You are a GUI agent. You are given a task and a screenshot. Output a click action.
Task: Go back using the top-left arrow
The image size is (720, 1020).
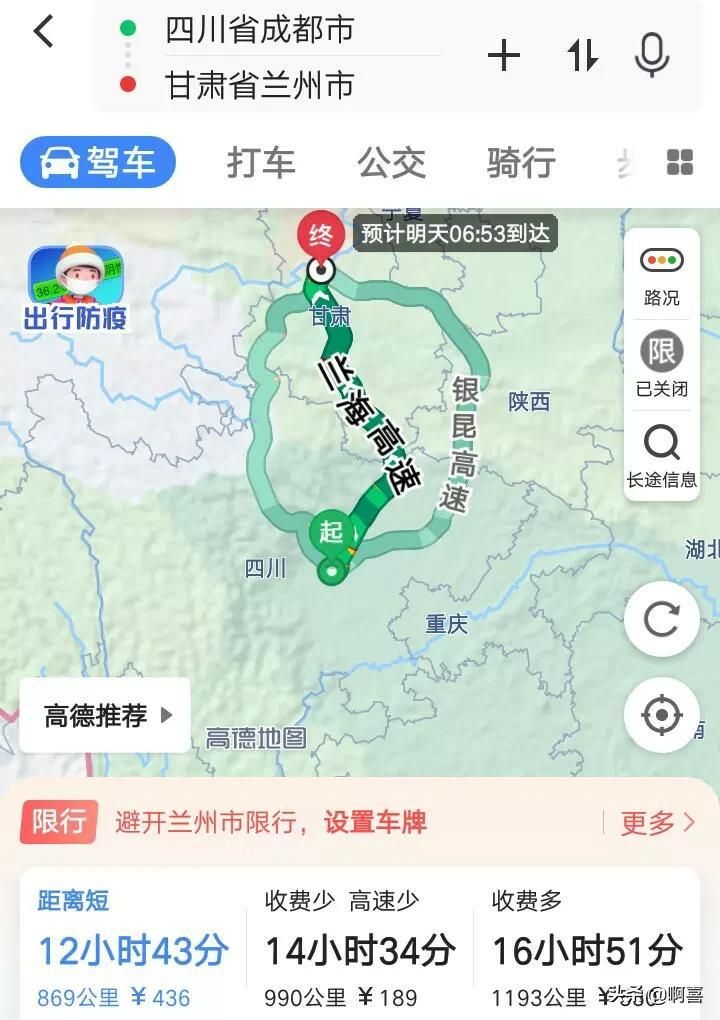point(42,32)
